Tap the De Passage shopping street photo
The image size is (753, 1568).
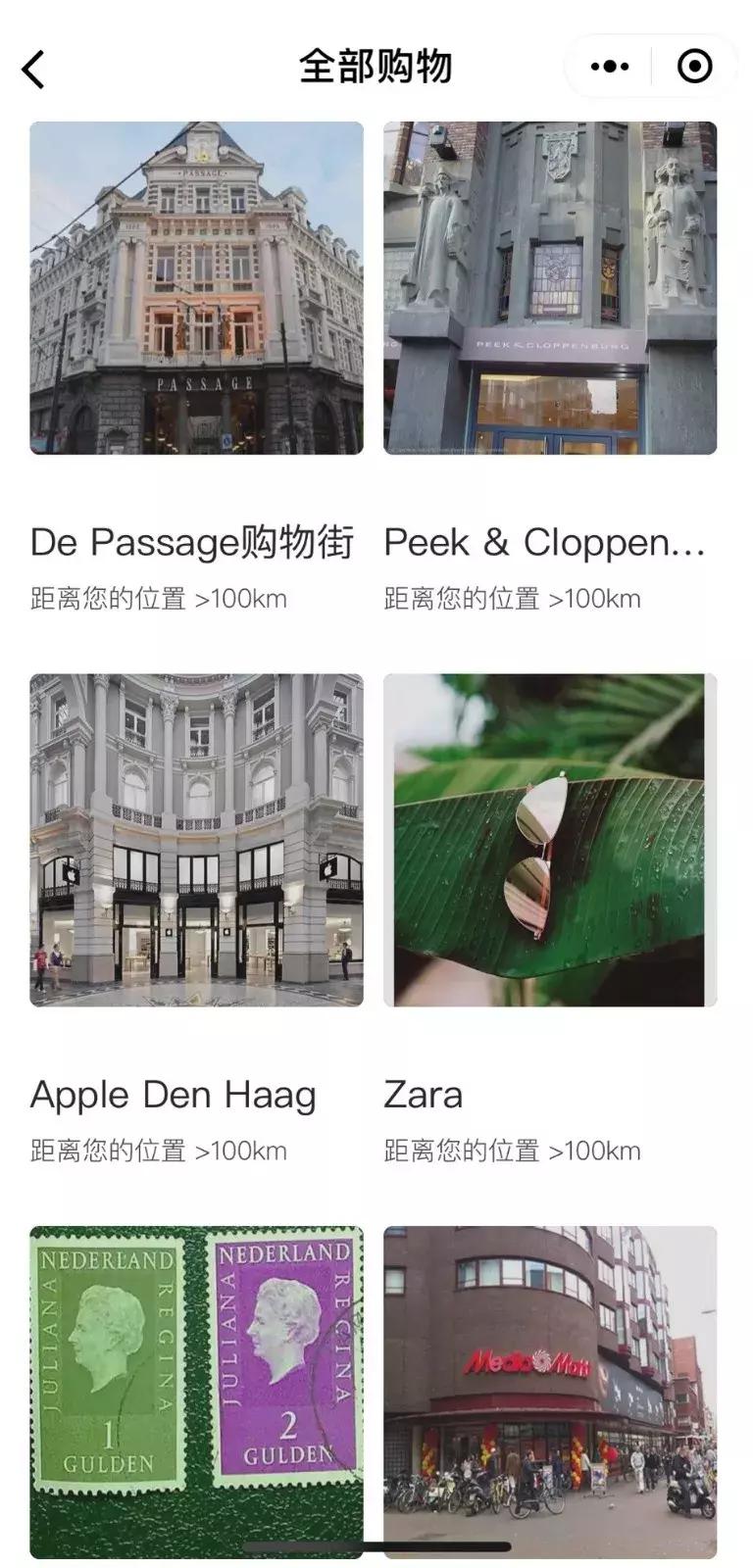tap(196, 289)
